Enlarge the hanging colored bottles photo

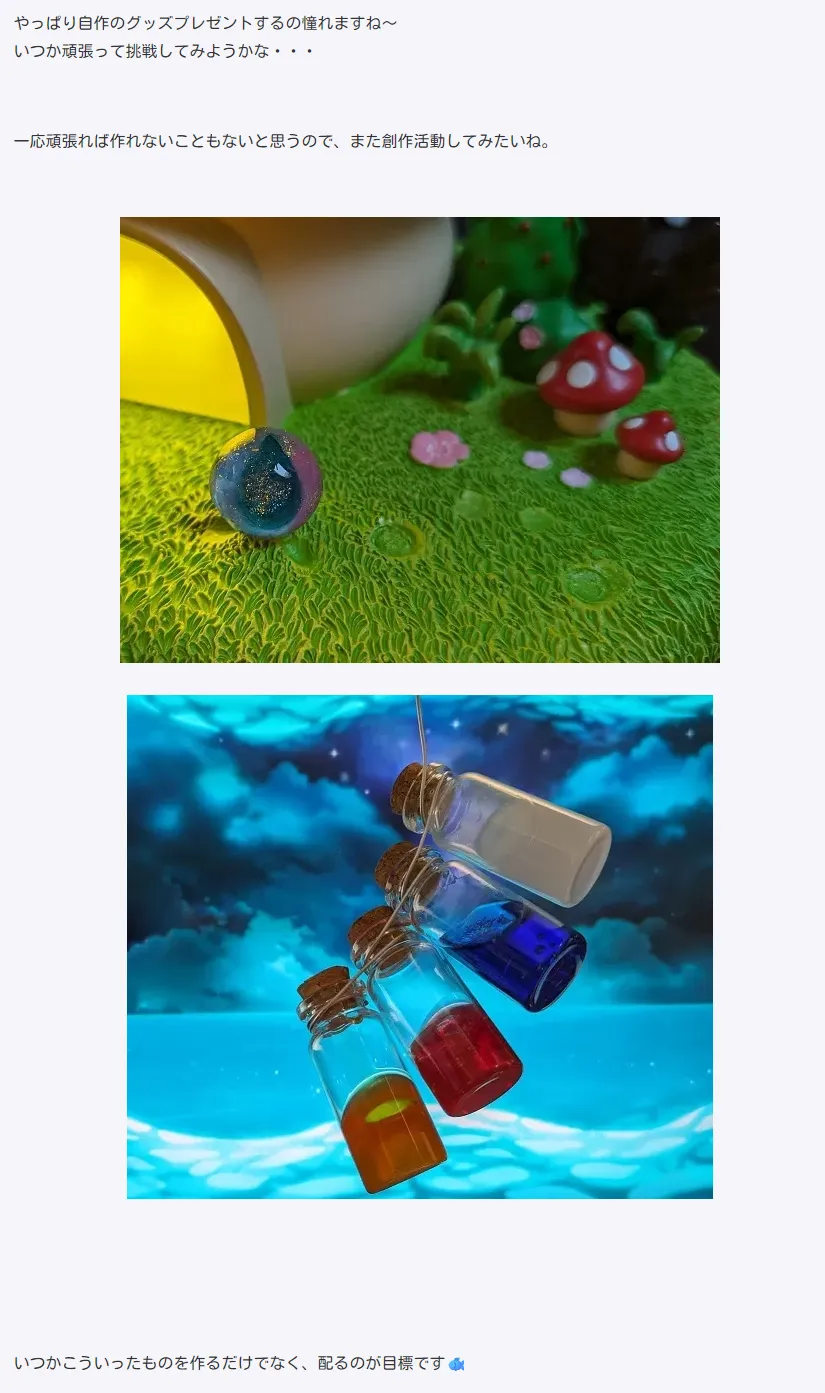[x=420, y=946]
